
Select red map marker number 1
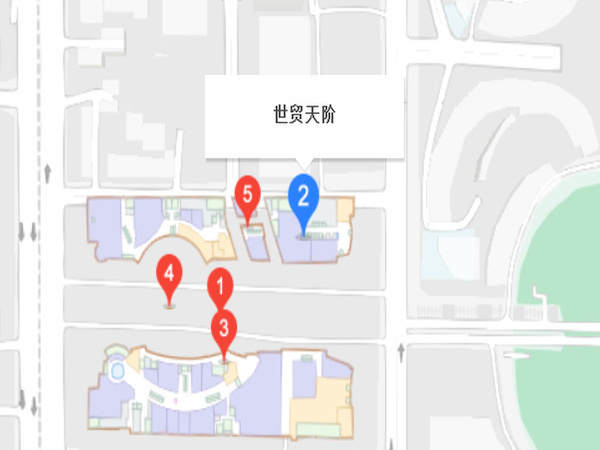point(221,287)
